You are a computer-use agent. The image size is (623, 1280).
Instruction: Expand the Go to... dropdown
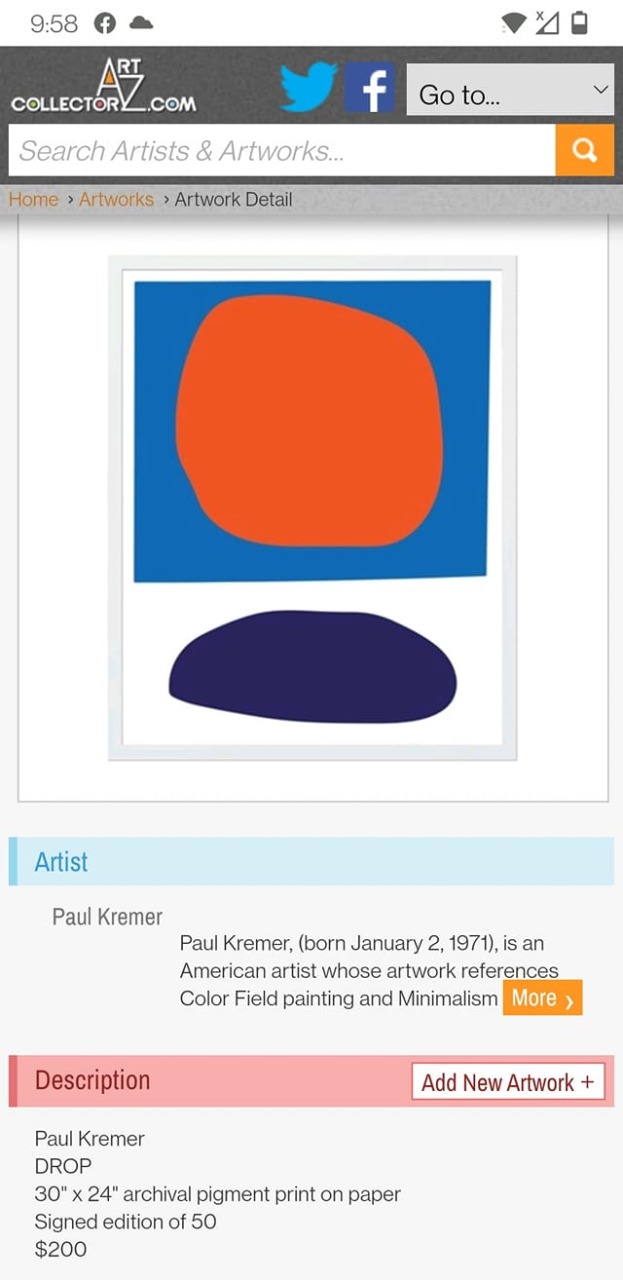tap(510, 90)
